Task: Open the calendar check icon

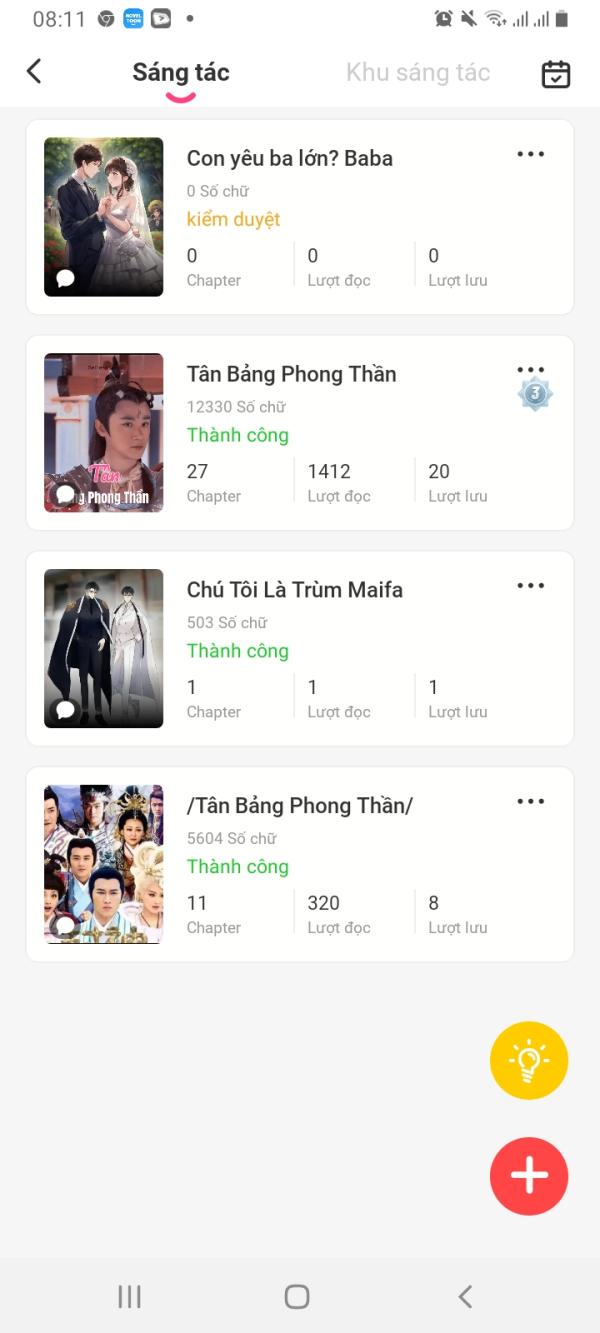Action: 555,74
